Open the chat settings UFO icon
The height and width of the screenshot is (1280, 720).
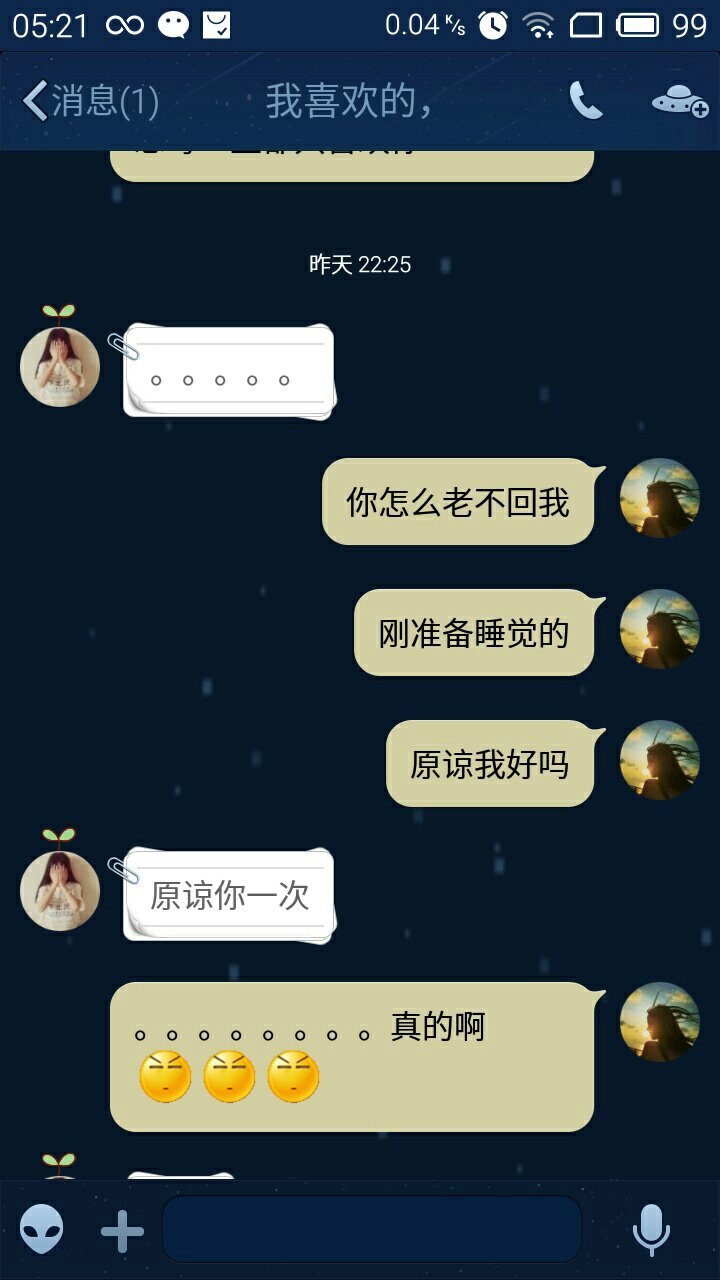point(679,101)
